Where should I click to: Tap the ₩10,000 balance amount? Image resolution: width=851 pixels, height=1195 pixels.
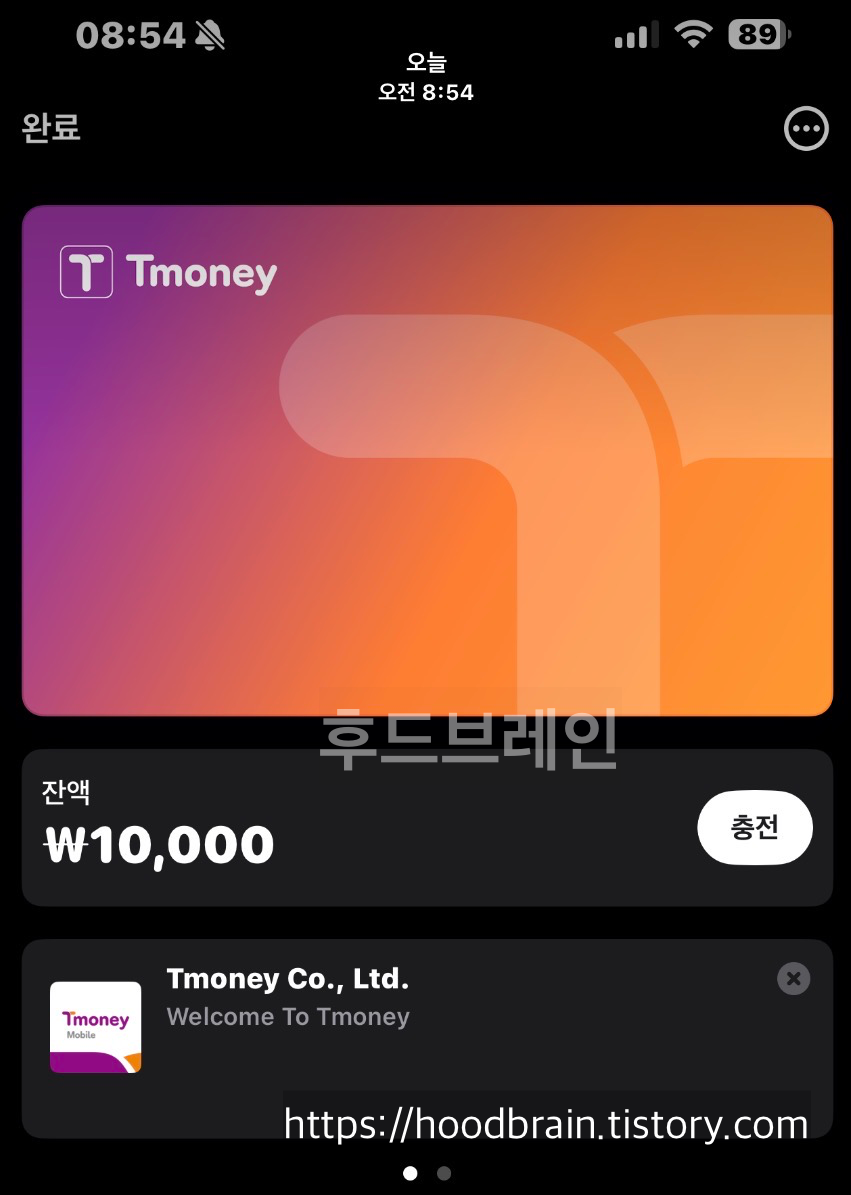[x=159, y=843]
